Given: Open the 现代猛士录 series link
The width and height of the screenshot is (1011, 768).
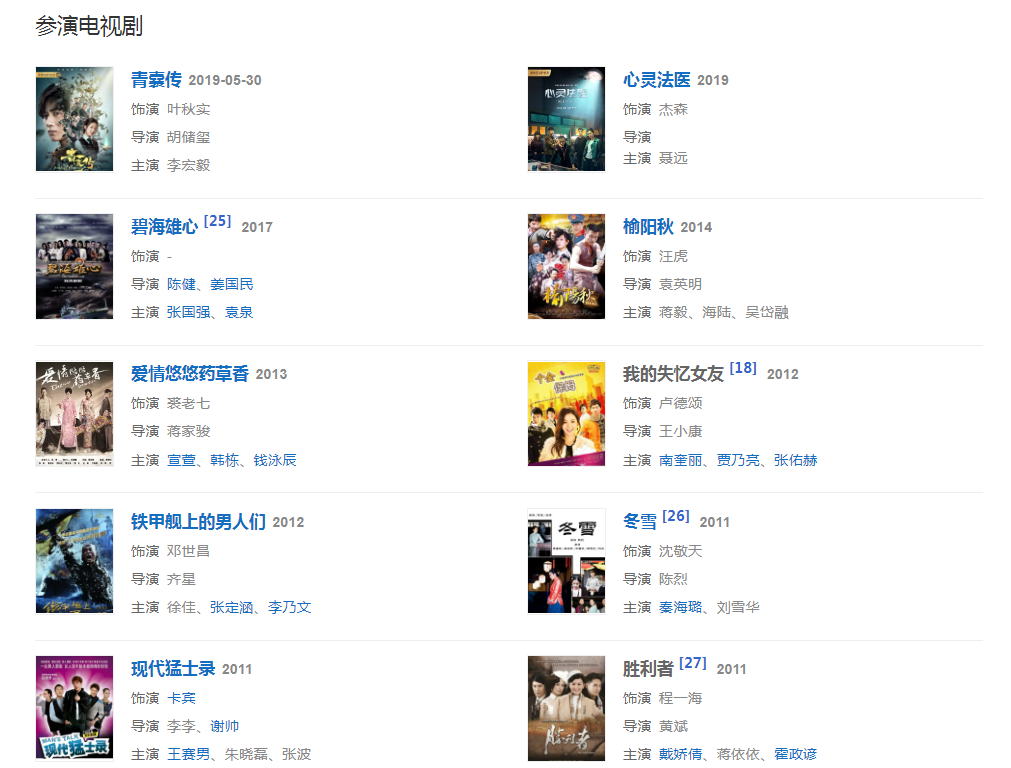Looking at the screenshot, I should pyautogui.click(x=173, y=669).
